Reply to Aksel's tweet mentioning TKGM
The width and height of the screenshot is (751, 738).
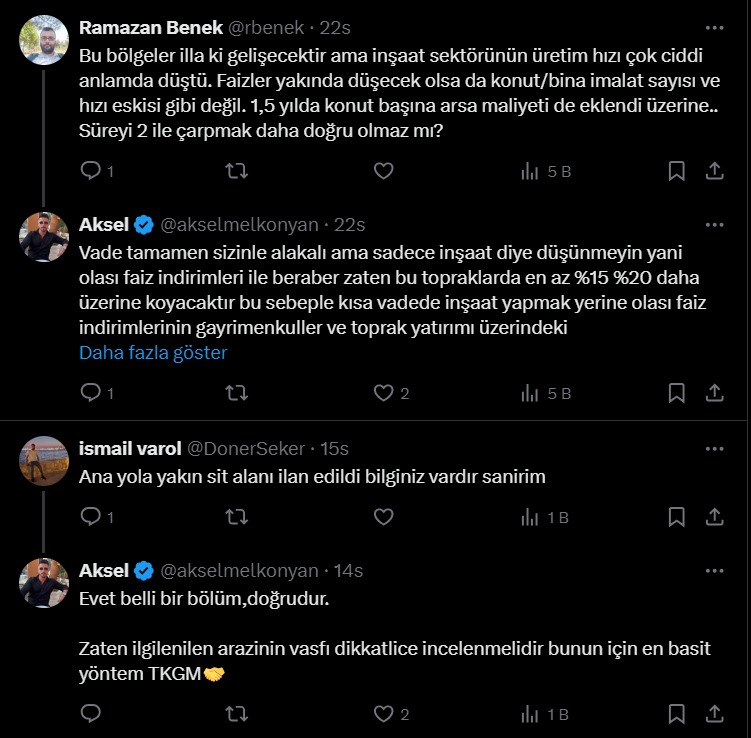tap(91, 715)
